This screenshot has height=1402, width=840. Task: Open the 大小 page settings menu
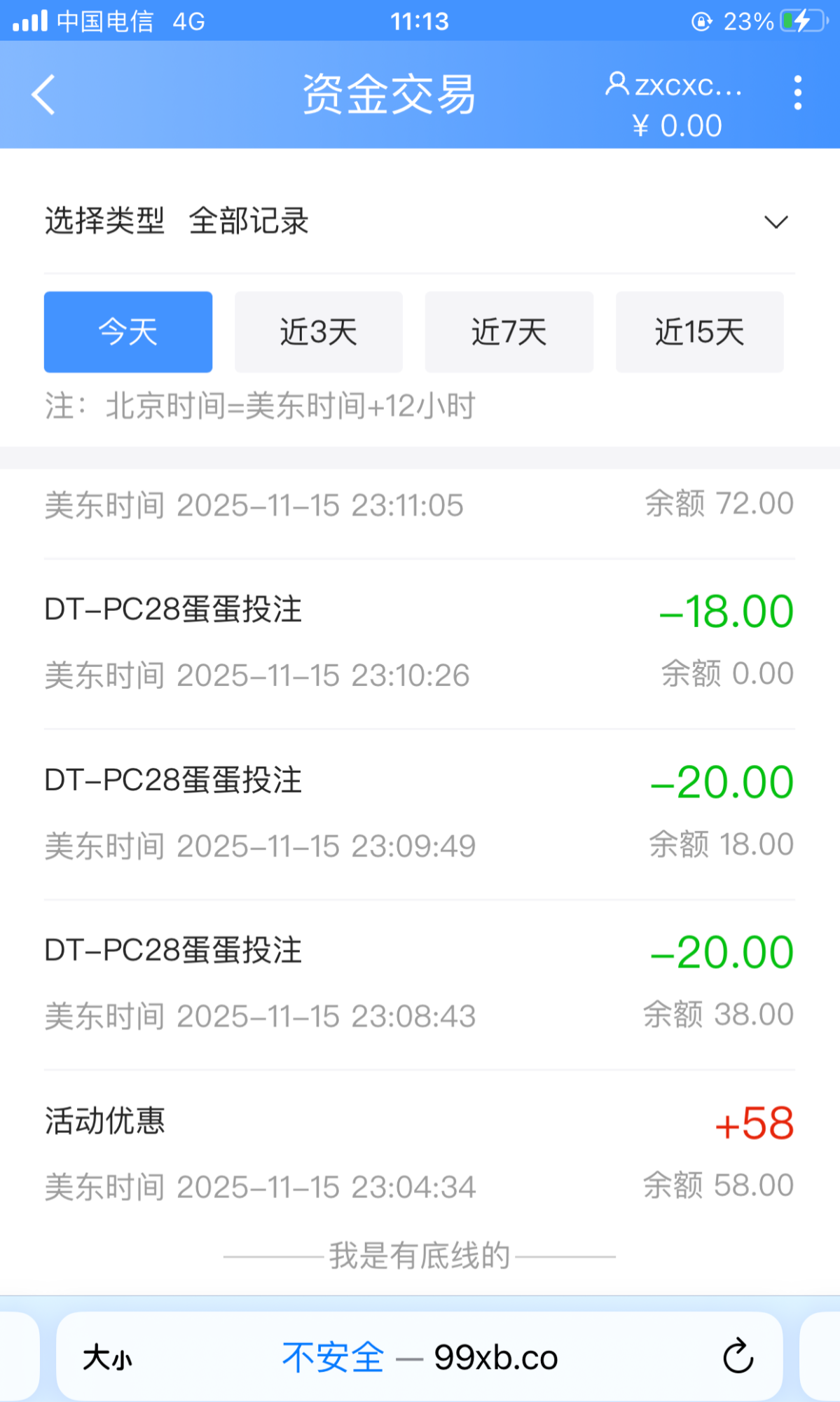point(107,1358)
